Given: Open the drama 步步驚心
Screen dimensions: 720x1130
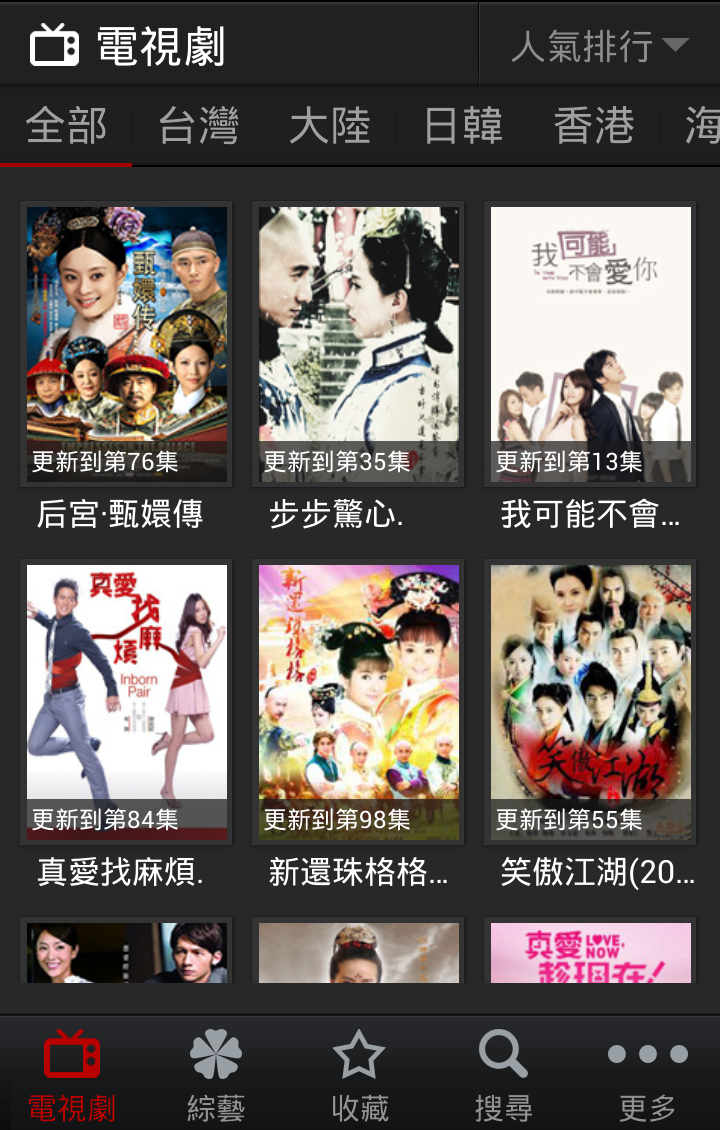Looking at the screenshot, I should (x=359, y=345).
